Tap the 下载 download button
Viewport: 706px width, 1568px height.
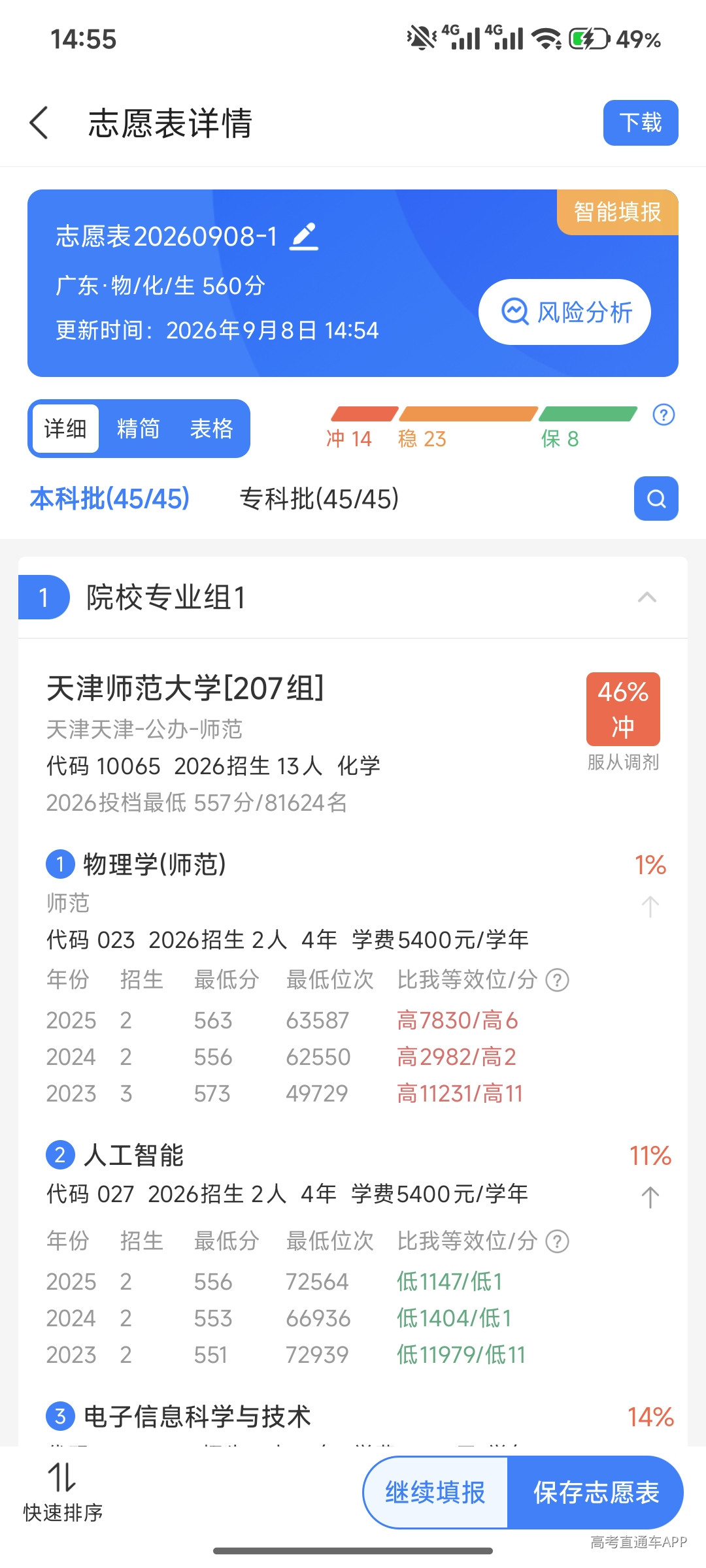click(x=641, y=123)
